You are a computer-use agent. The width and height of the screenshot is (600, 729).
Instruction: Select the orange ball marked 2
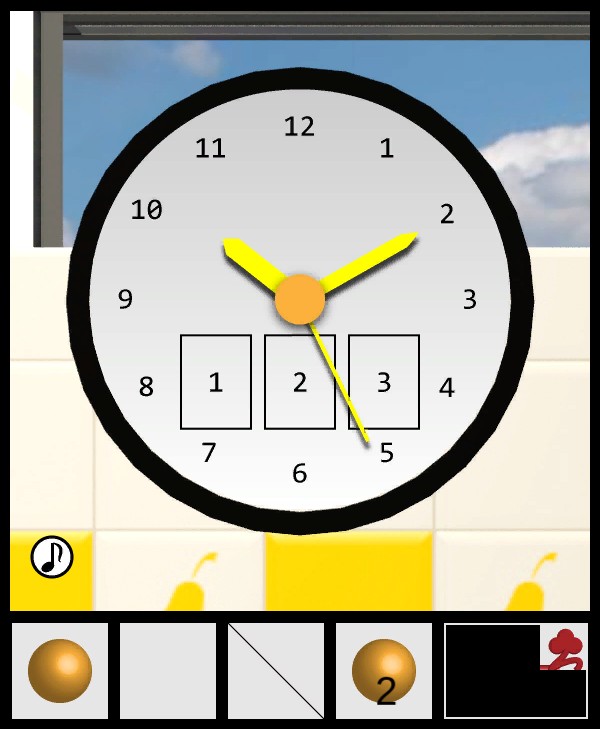384,670
